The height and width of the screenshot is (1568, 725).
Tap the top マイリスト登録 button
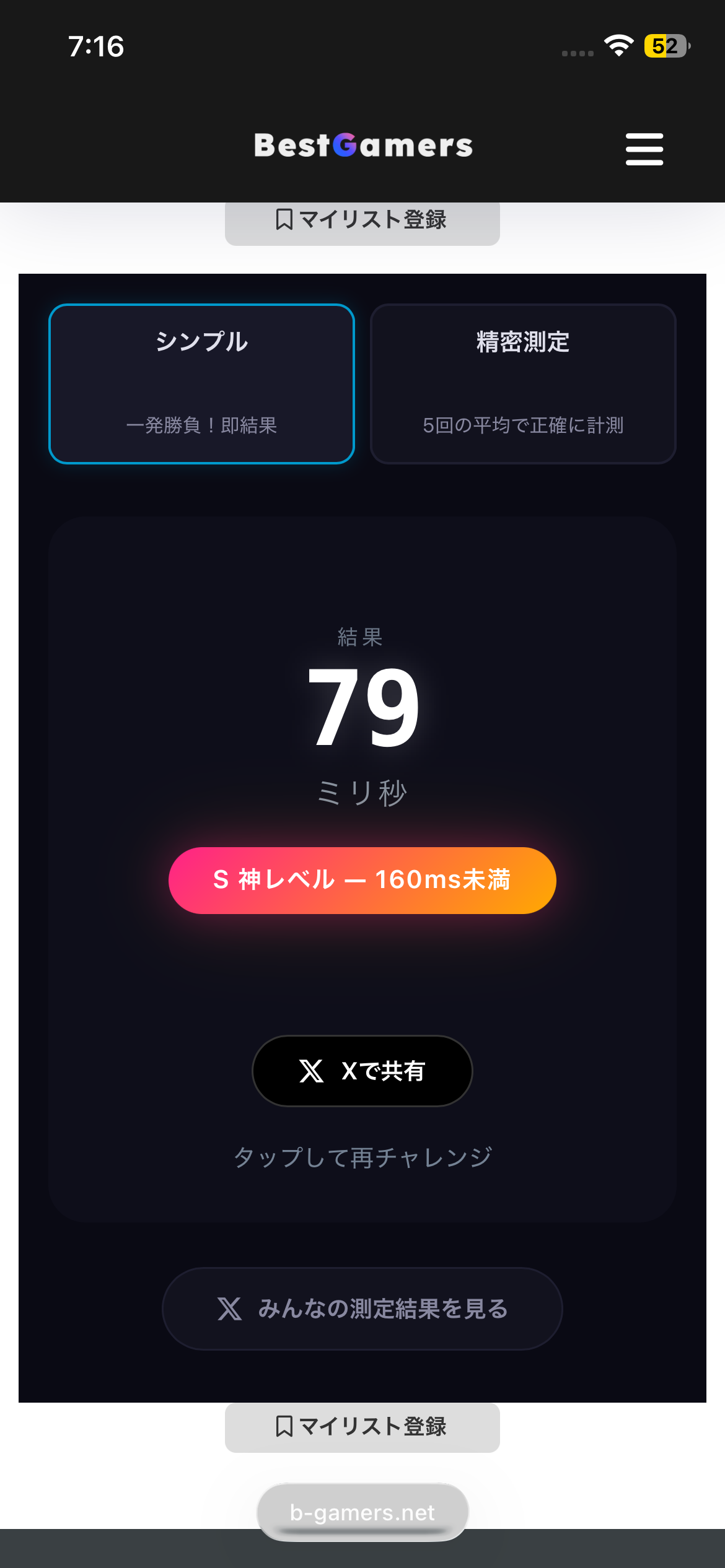coord(362,220)
